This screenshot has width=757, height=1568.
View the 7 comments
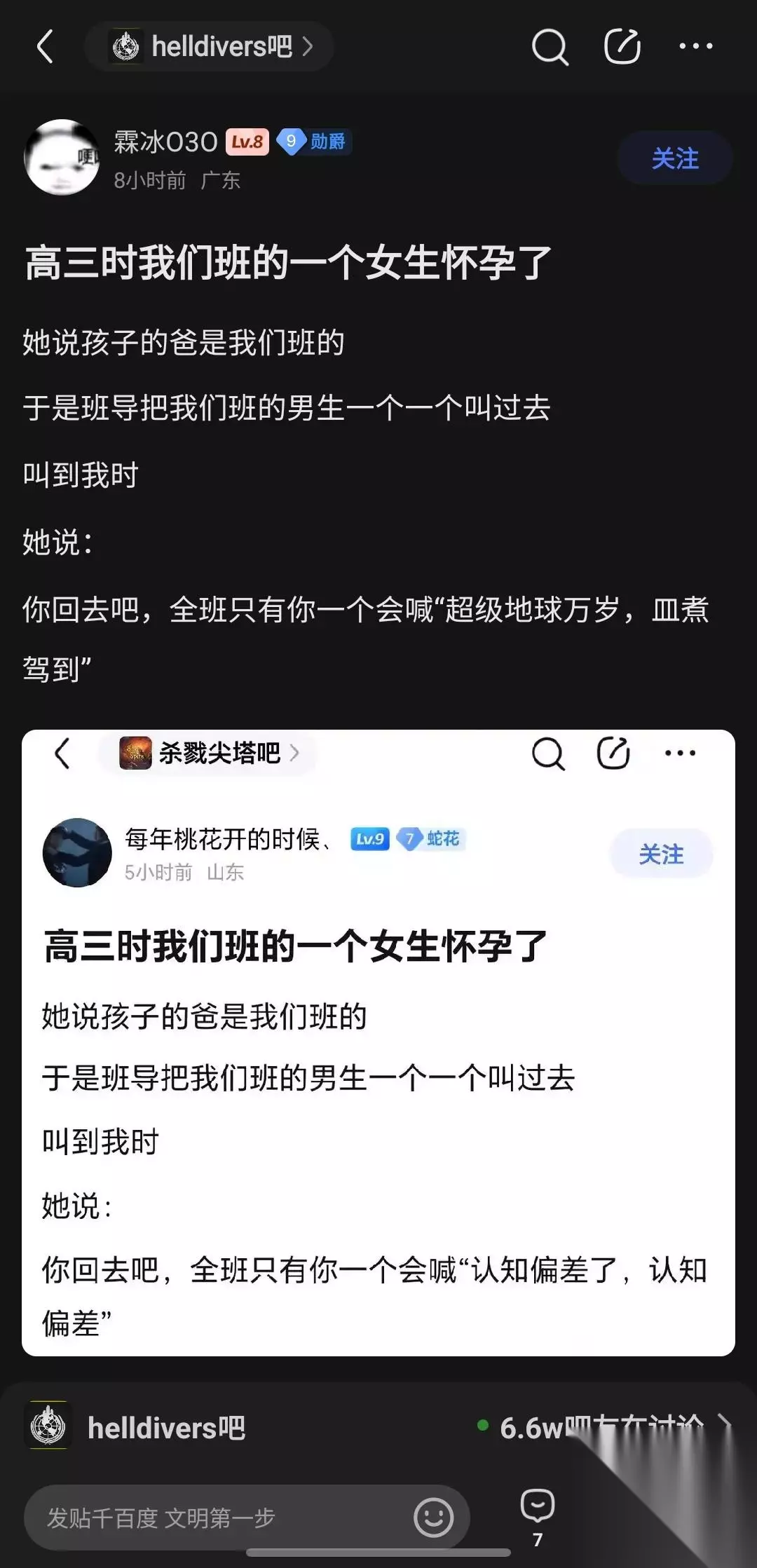(x=538, y=1515)
